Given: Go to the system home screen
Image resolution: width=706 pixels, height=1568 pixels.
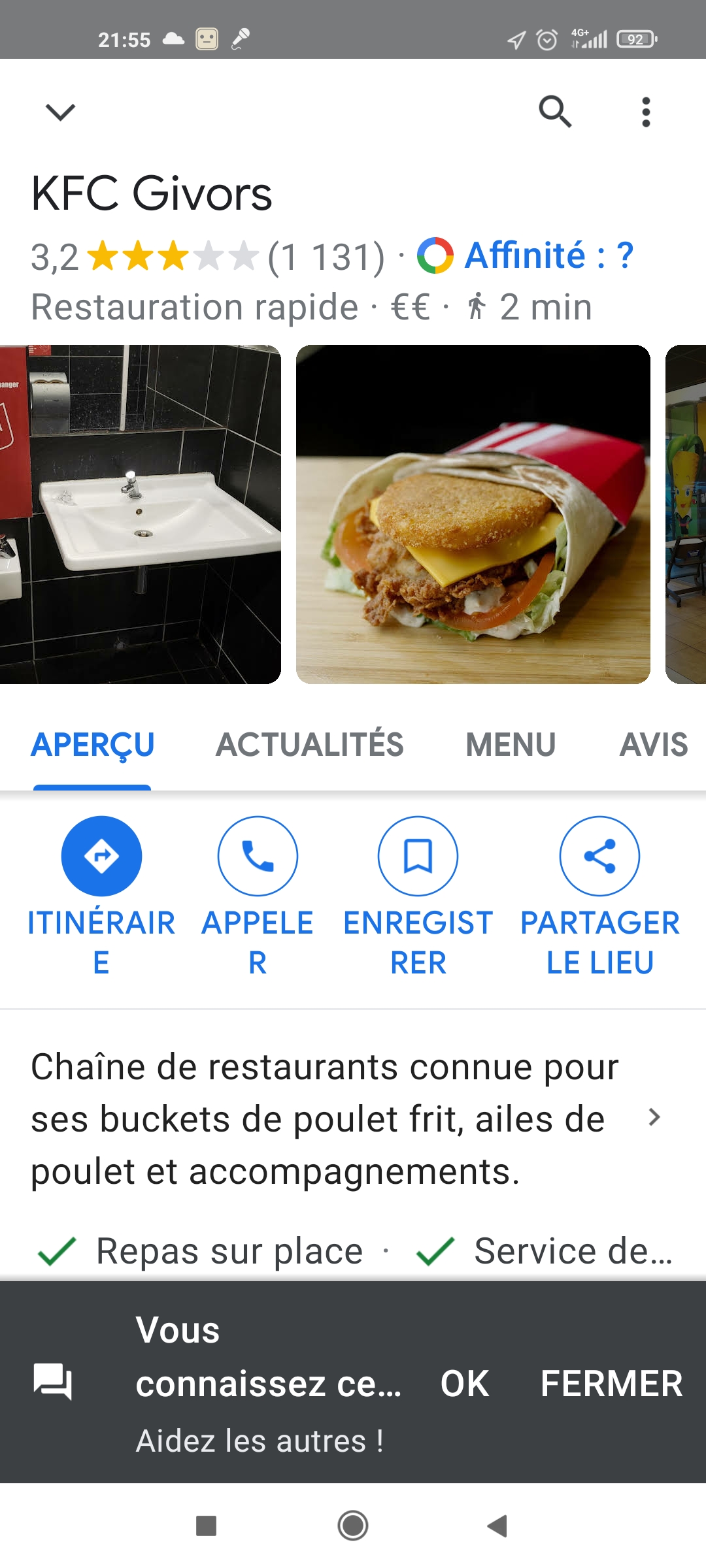Looking at the screenshot, I should 353,1526.
